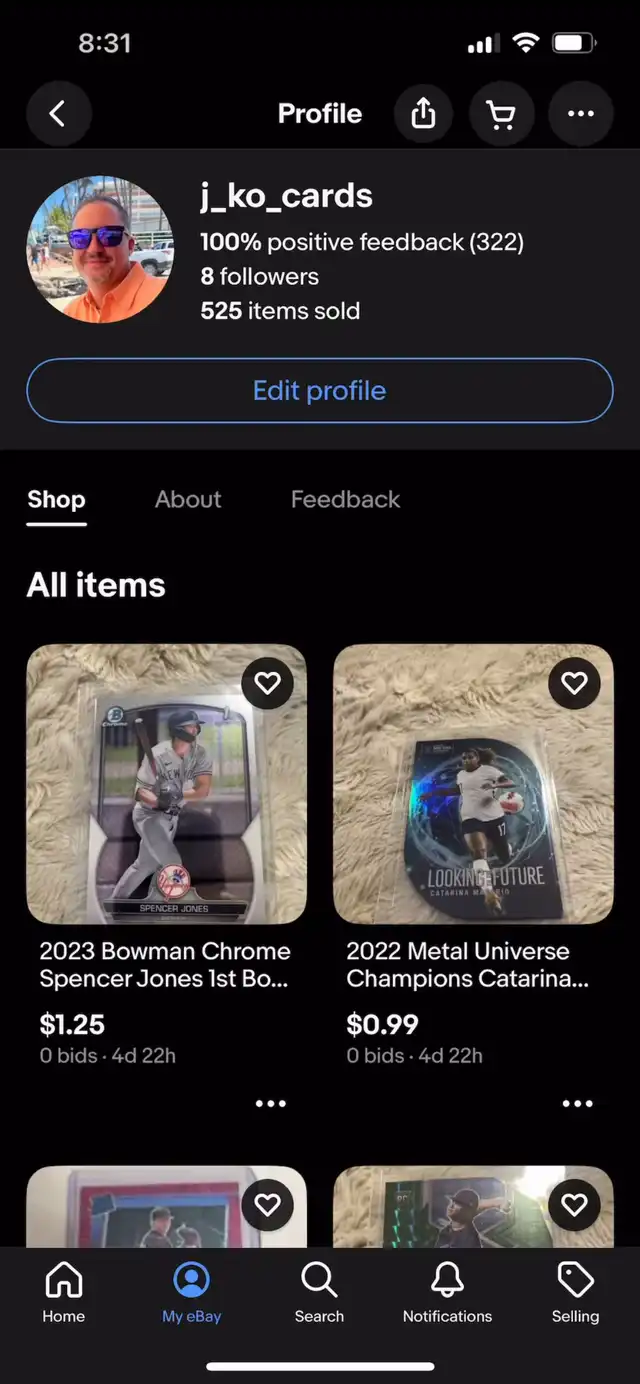Screen dimensions: 640x1384
Task: Tap Edit profile button
Action: tap(320, 391)
